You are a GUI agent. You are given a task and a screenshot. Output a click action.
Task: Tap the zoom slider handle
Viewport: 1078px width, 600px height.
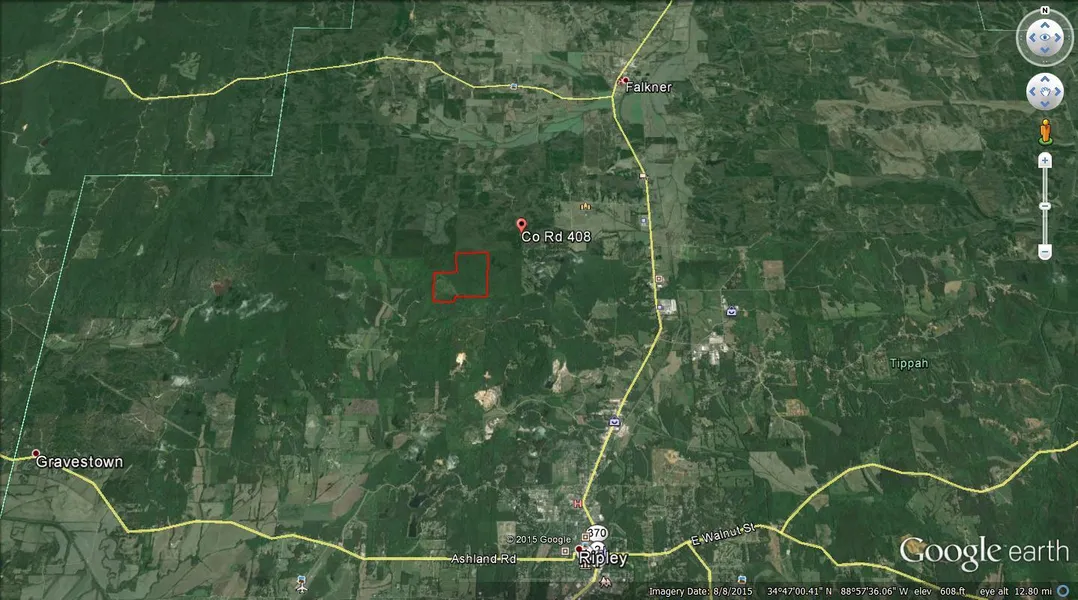pyautogui.click(x=1045, y=206)
